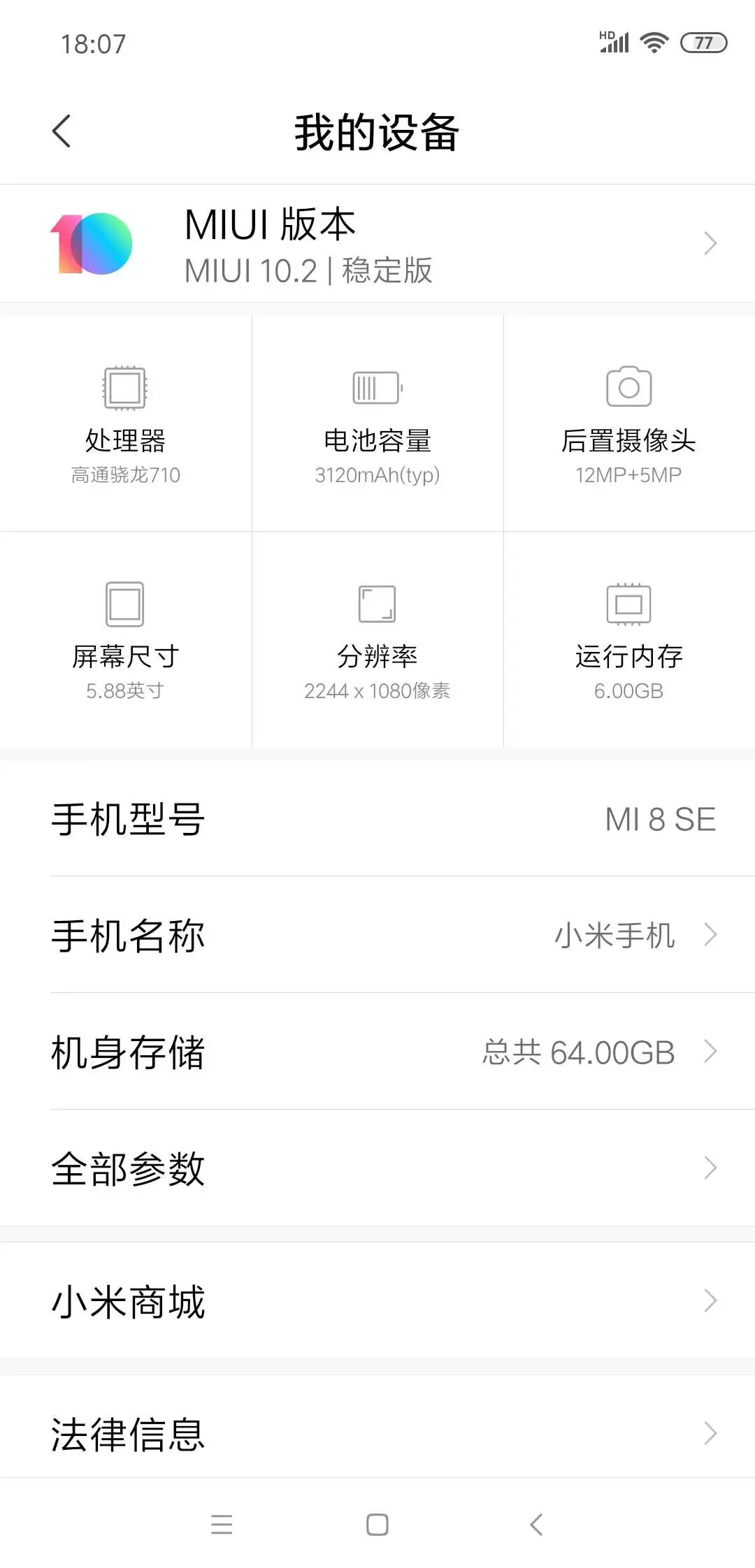Open 机身存储 details

click(x=377, y=1052)
